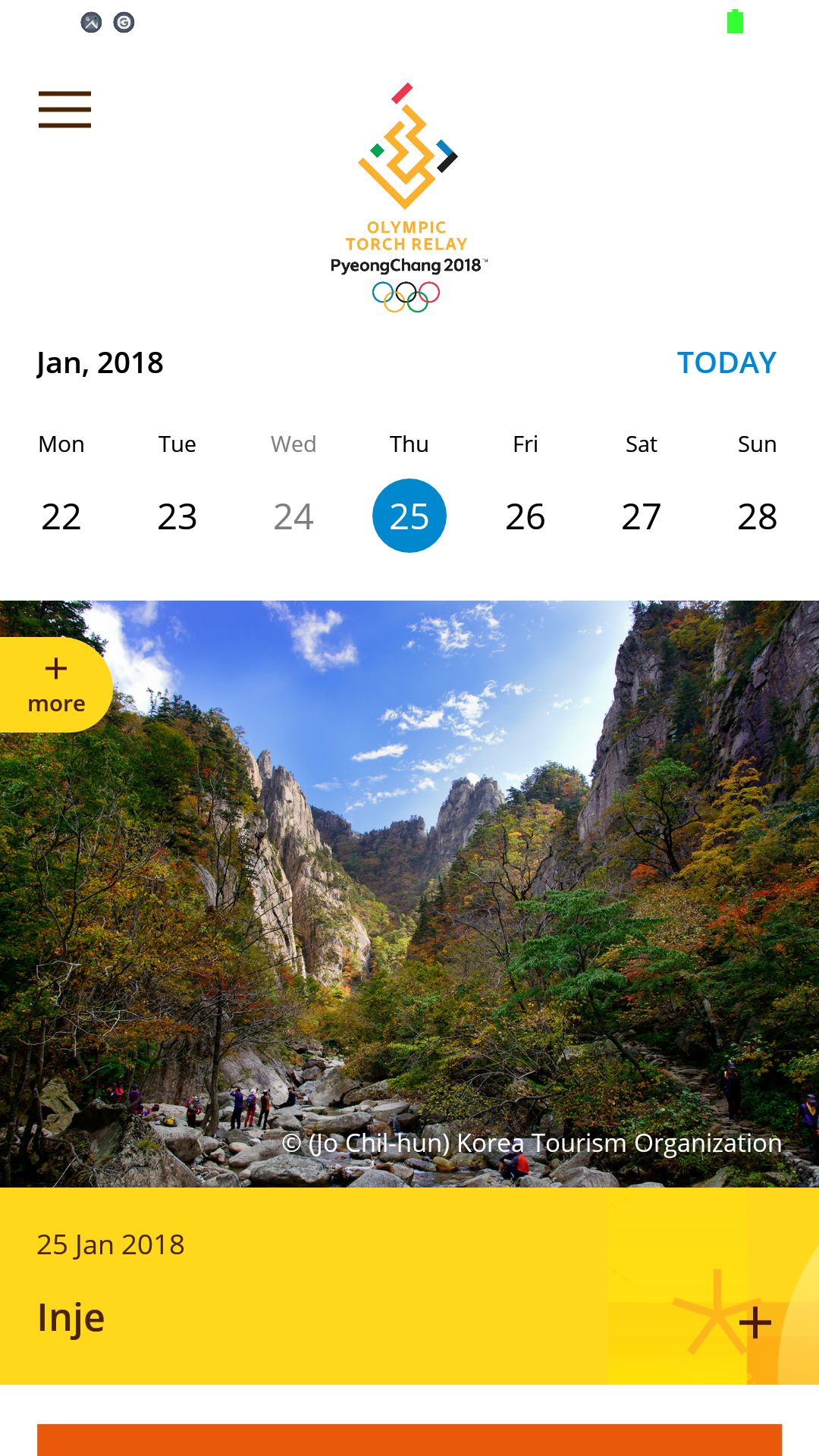
Task: Select Monday 22 in the week strip
Action: coord(61,516)
